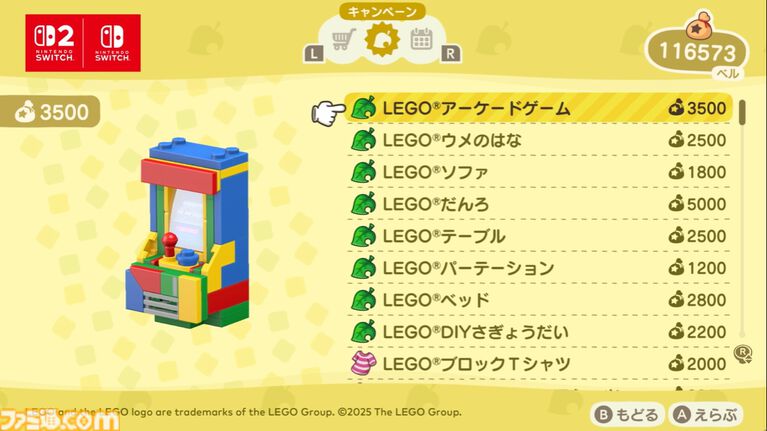Tap the L button to the previous tab

pos(313,54)
